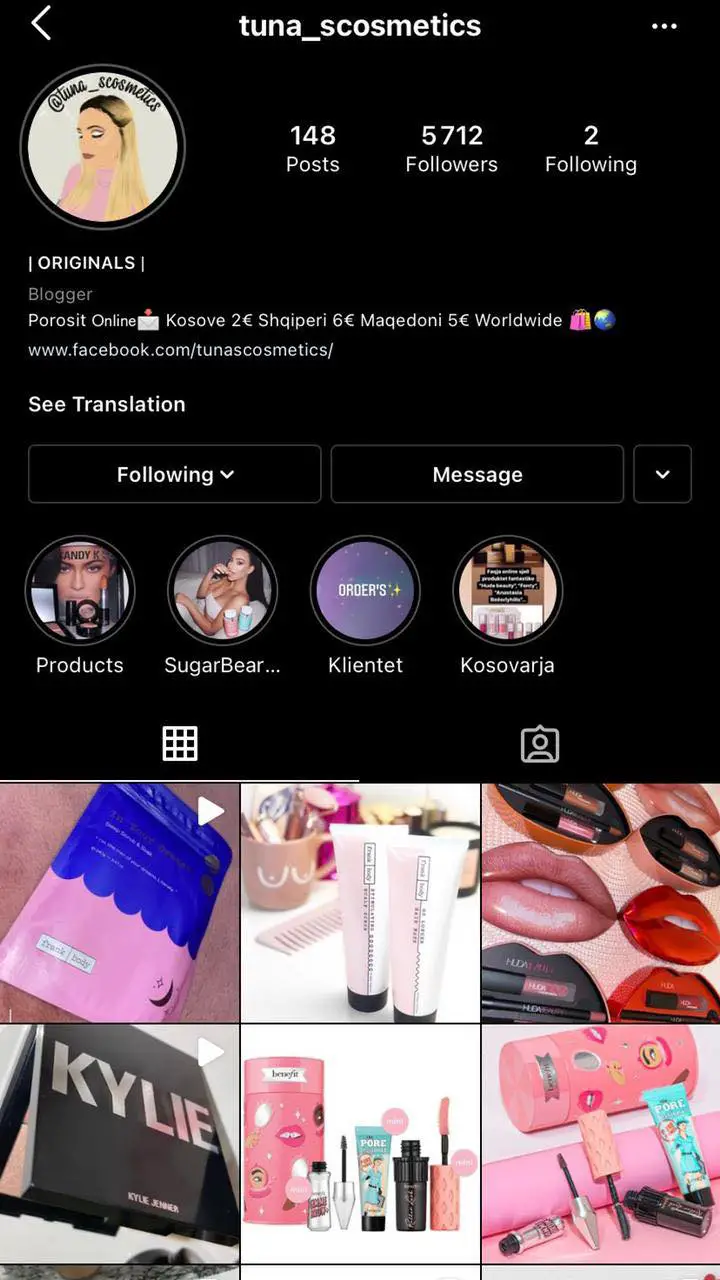Screen dimensions: 720x1280
Task: Switch to the tagged photos tab
Action: point(540,744)
